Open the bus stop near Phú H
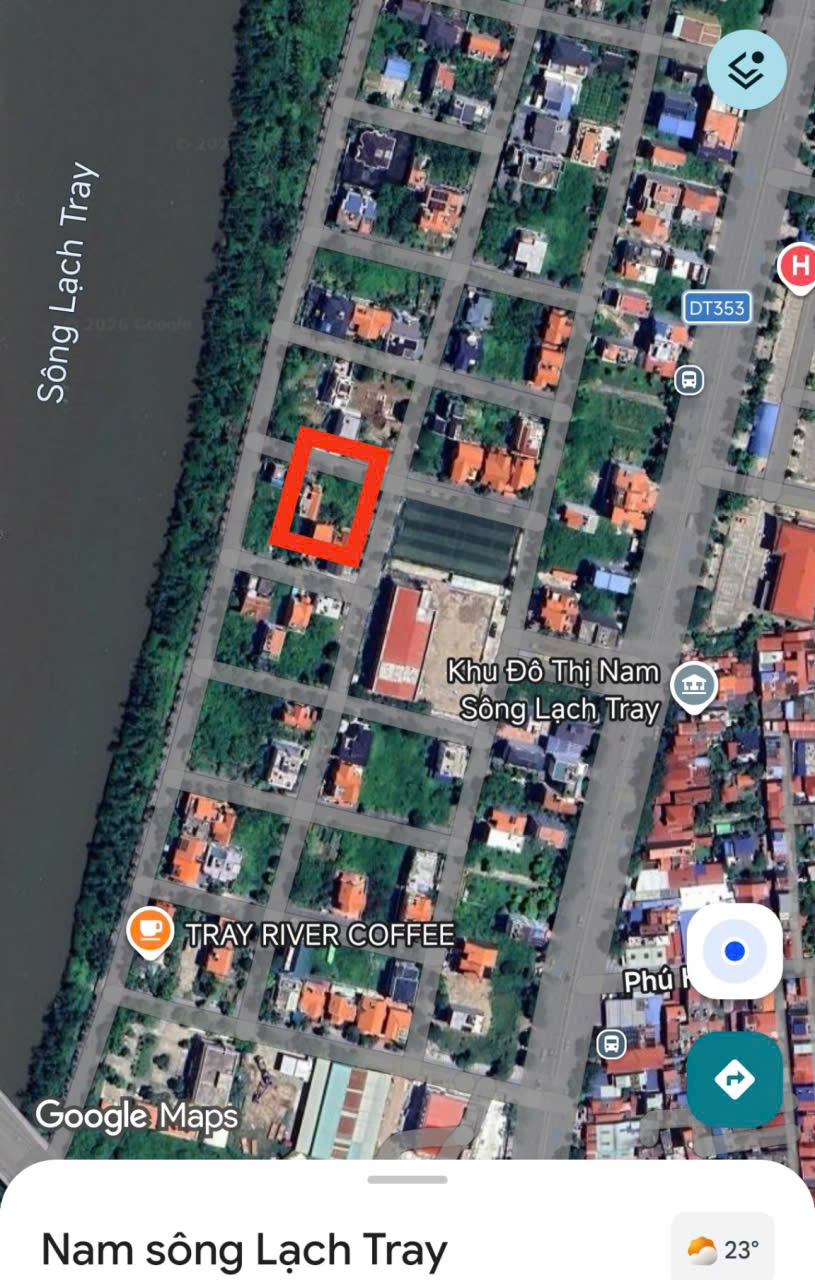Viewport: 815px width, 1280px height. (x=610, y=1044)
